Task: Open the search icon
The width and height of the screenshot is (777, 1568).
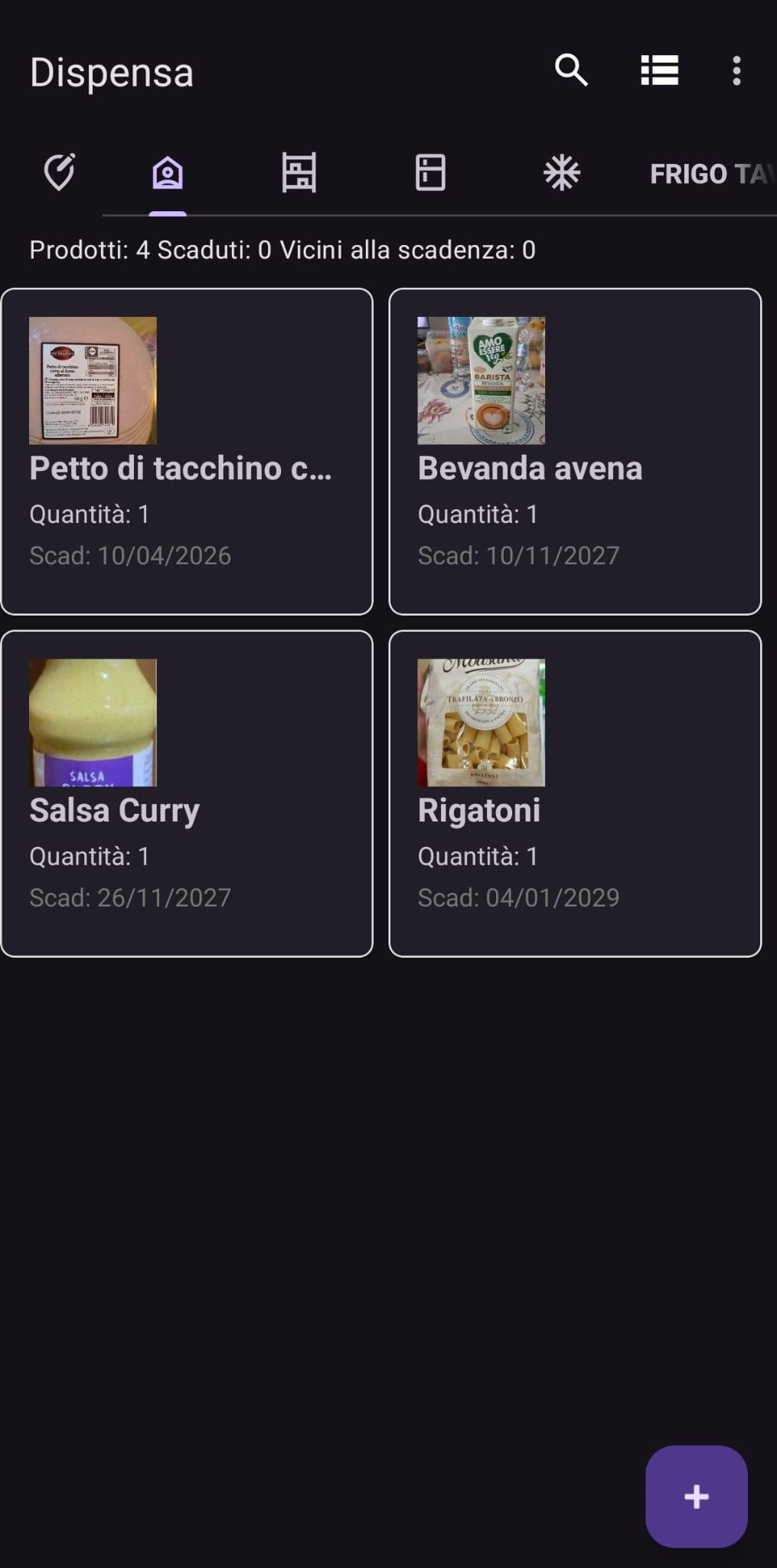Action: coord(571,71)
